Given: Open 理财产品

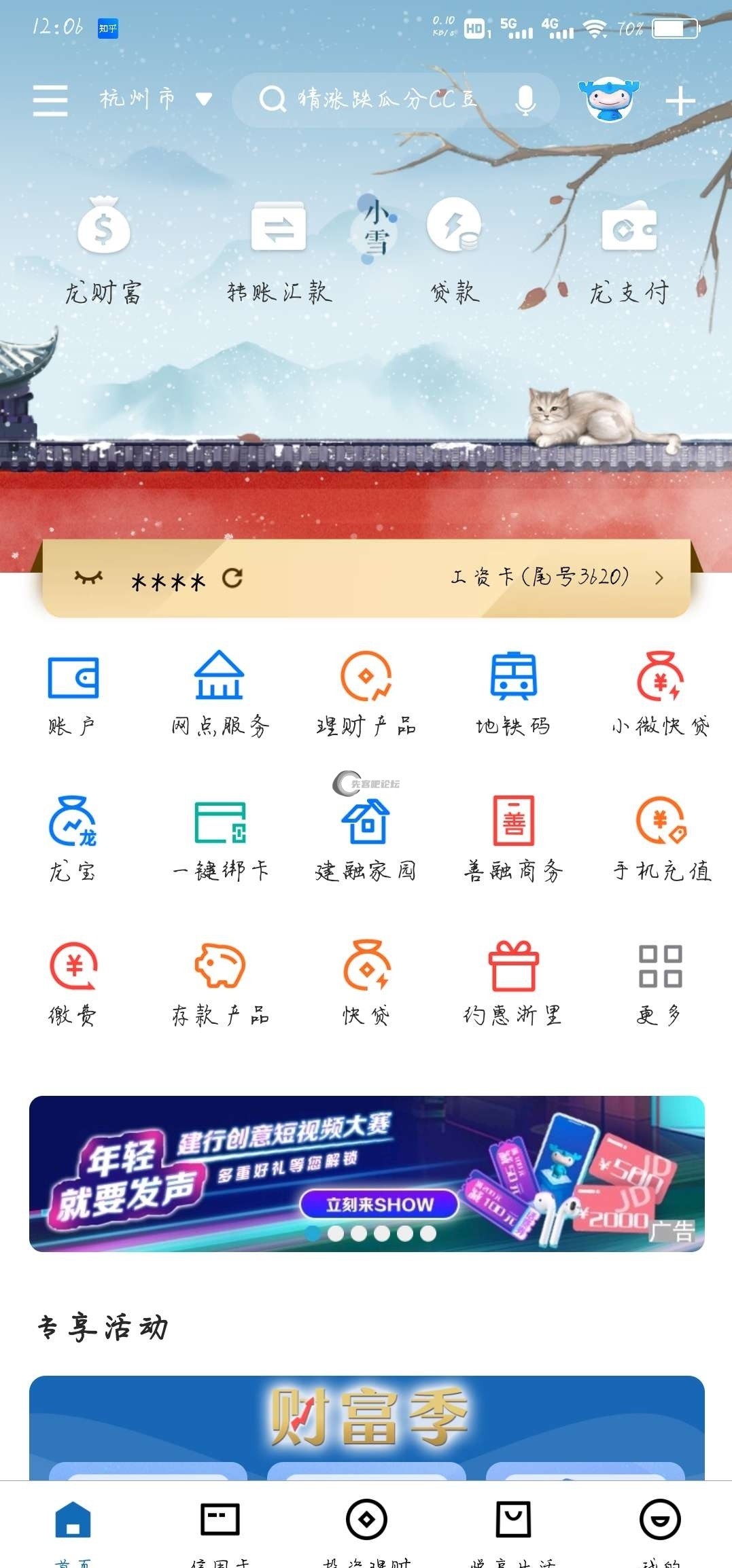Looking at the screenshot, I should click(x=366, y=694).
